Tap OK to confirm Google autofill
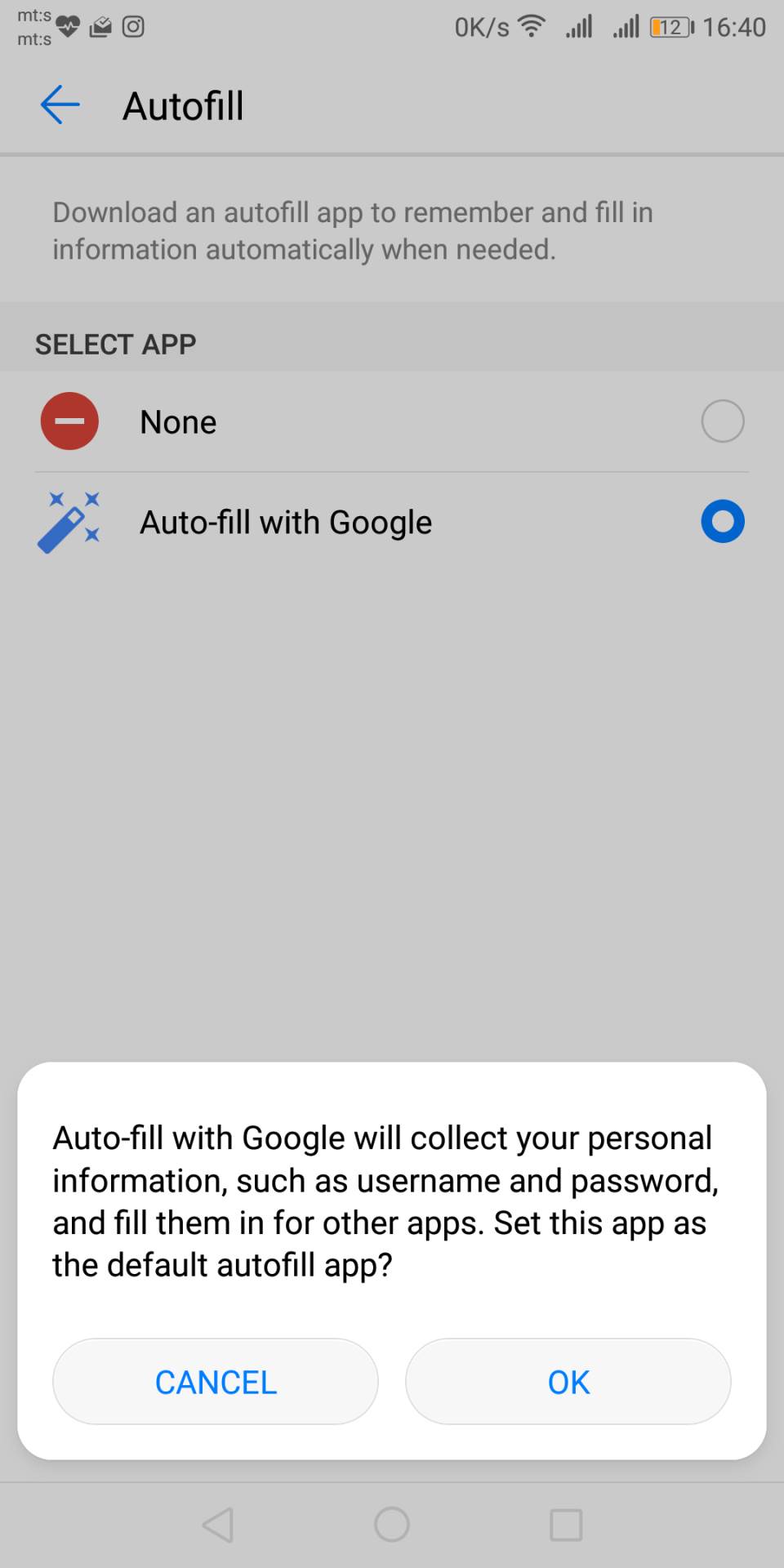 coord(568,1382)
